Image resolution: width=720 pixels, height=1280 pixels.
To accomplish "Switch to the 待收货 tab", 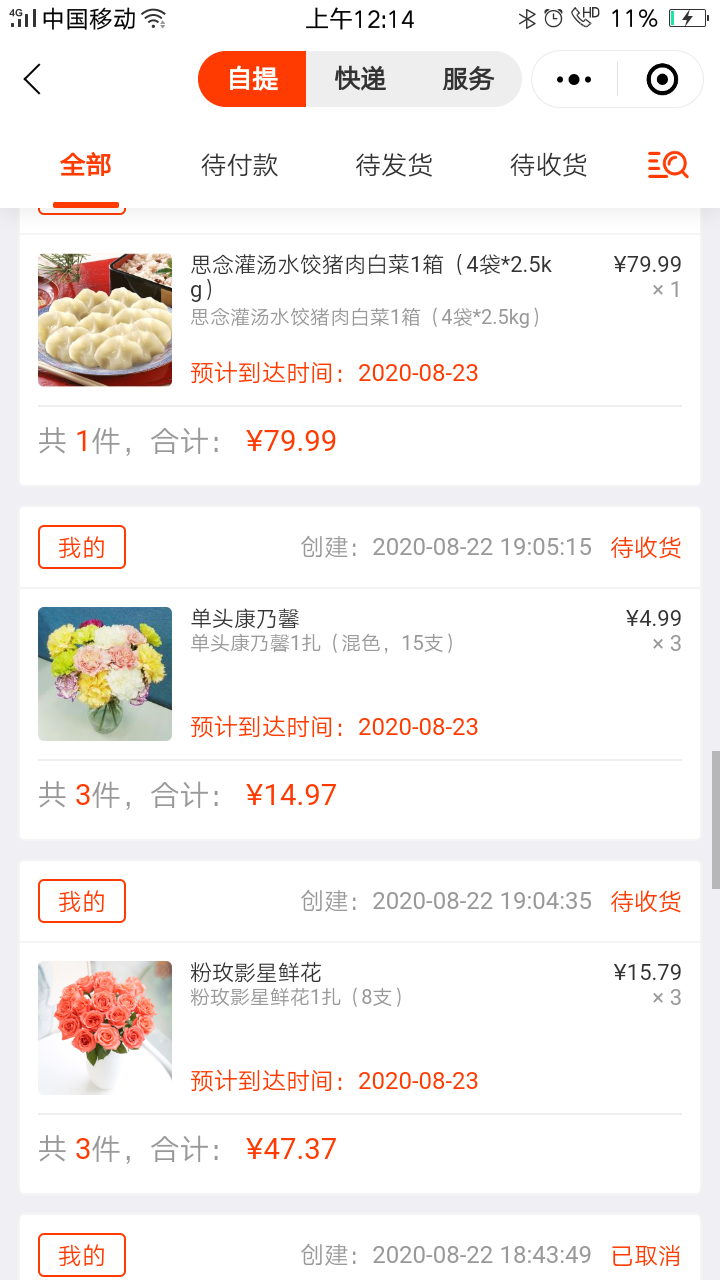I will point(548,165).
